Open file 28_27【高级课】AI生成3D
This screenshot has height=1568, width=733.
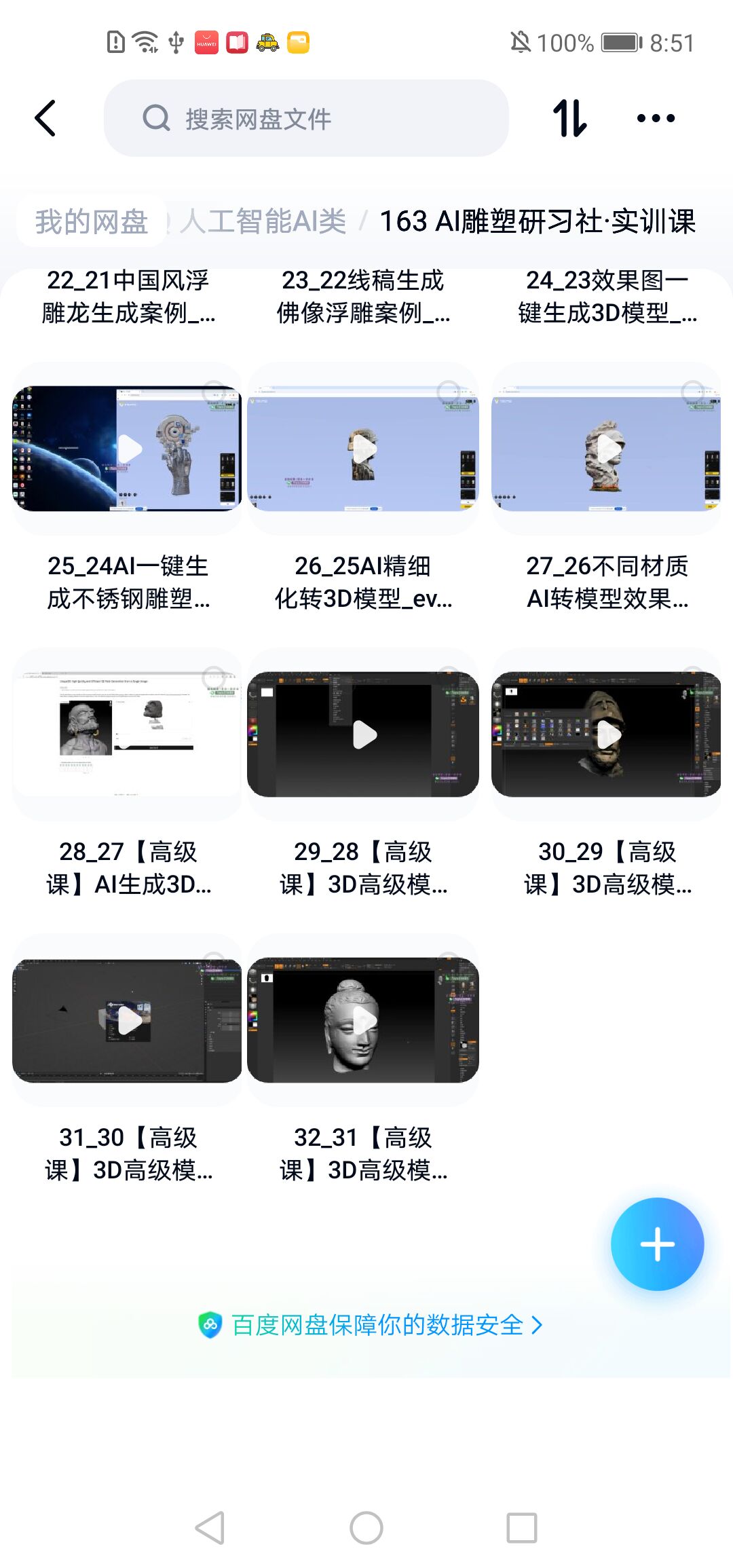point(128,734)
